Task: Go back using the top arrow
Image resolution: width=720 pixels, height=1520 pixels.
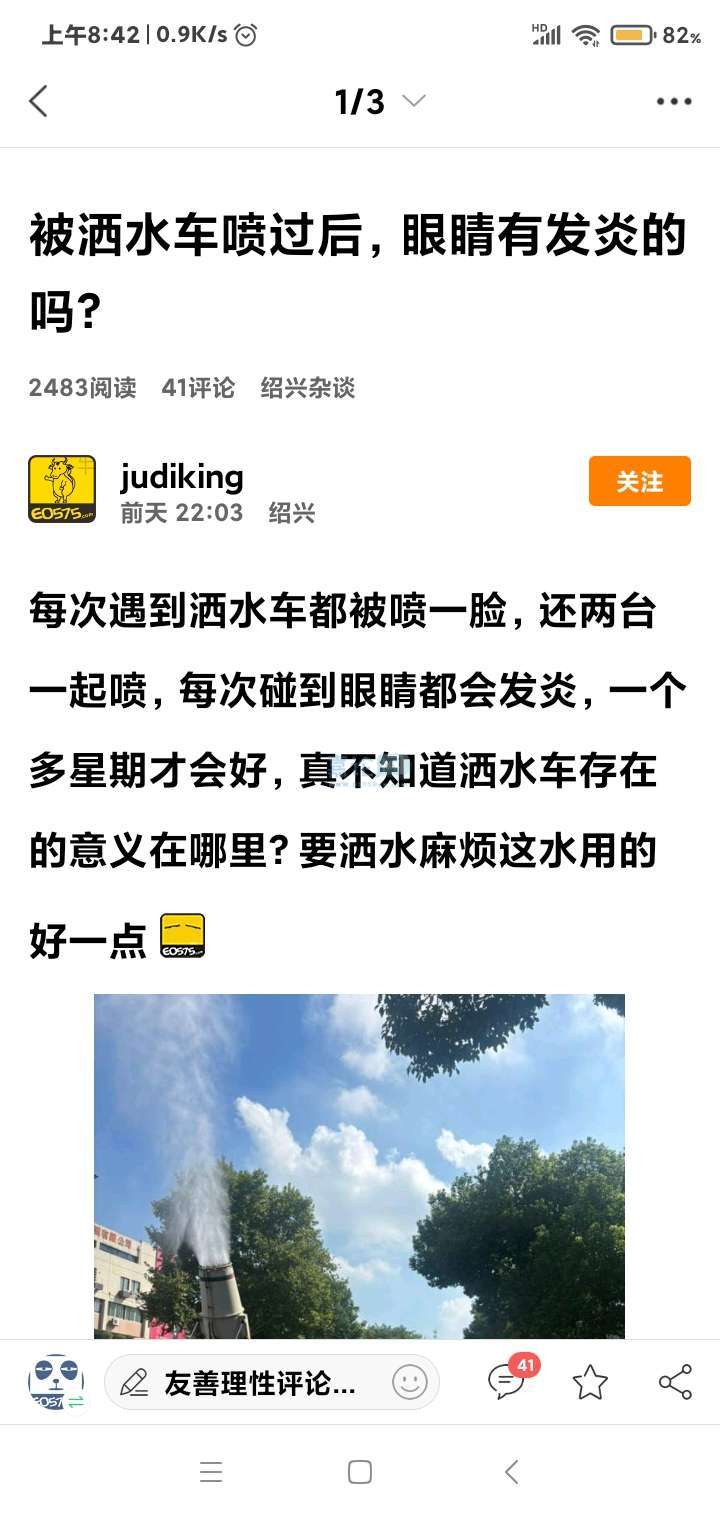Action: pyautogui.click(x=38, y=101)
